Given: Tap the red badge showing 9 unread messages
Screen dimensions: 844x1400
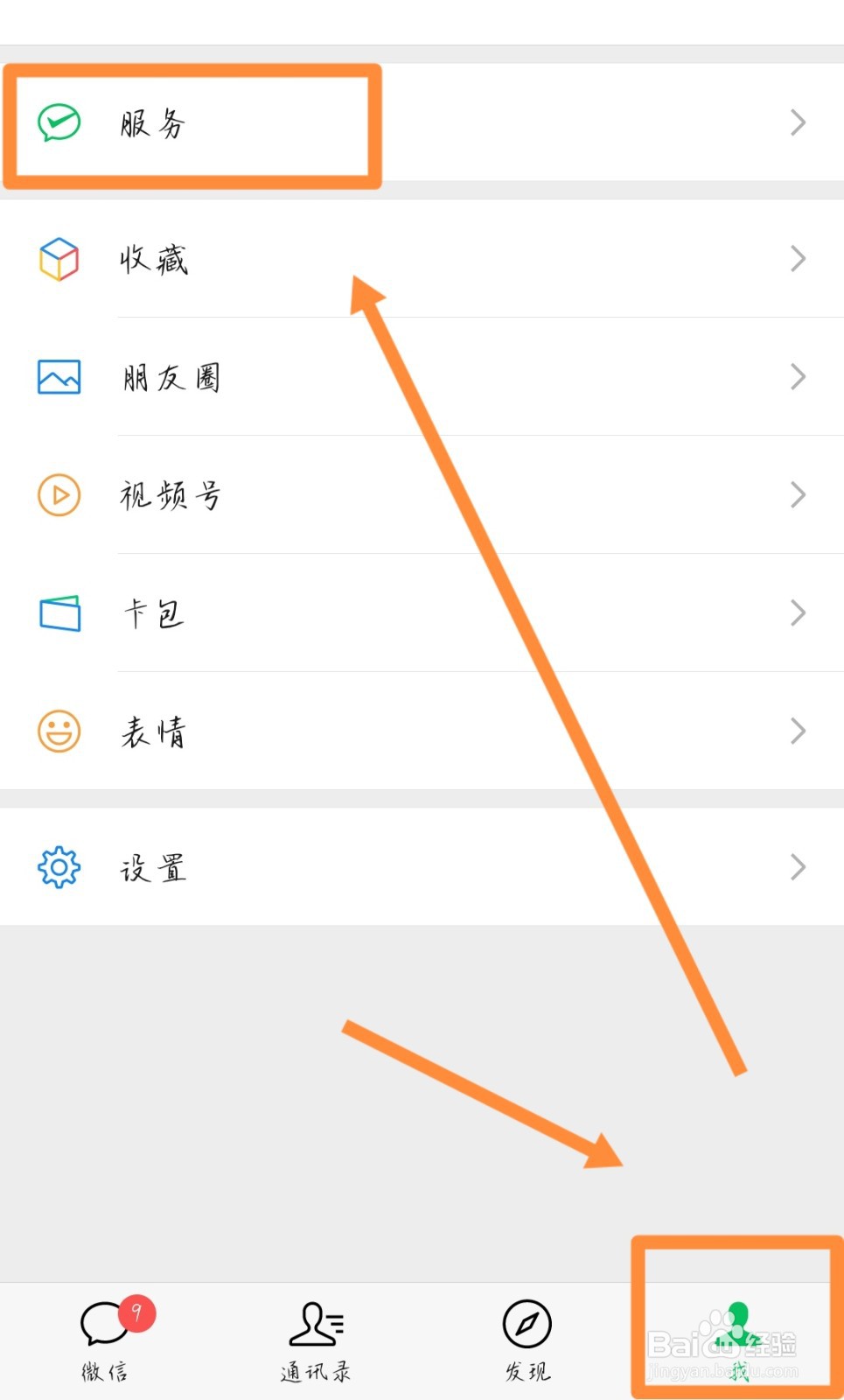Looking at the screenshot, I should click(x=137, y=1312).
